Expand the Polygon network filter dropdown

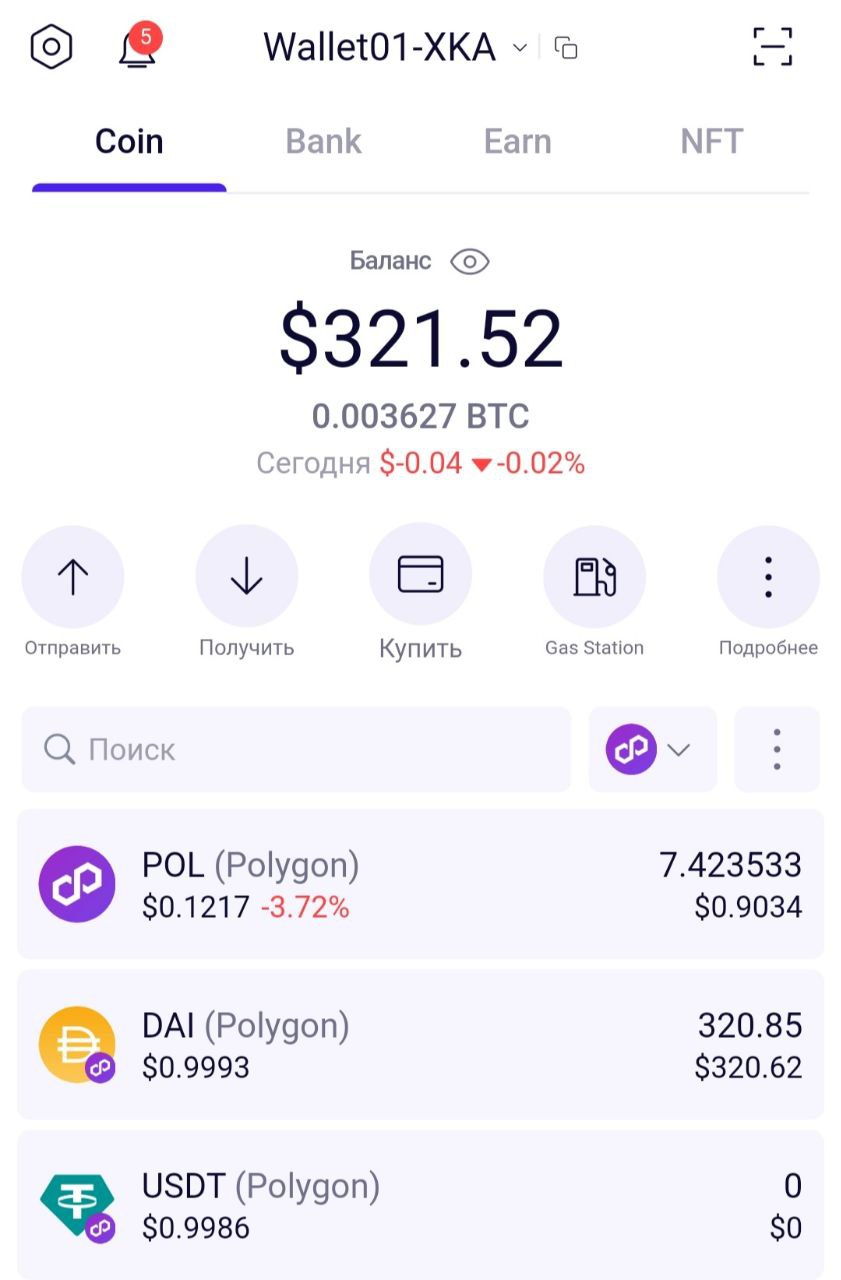coord(652,749)
